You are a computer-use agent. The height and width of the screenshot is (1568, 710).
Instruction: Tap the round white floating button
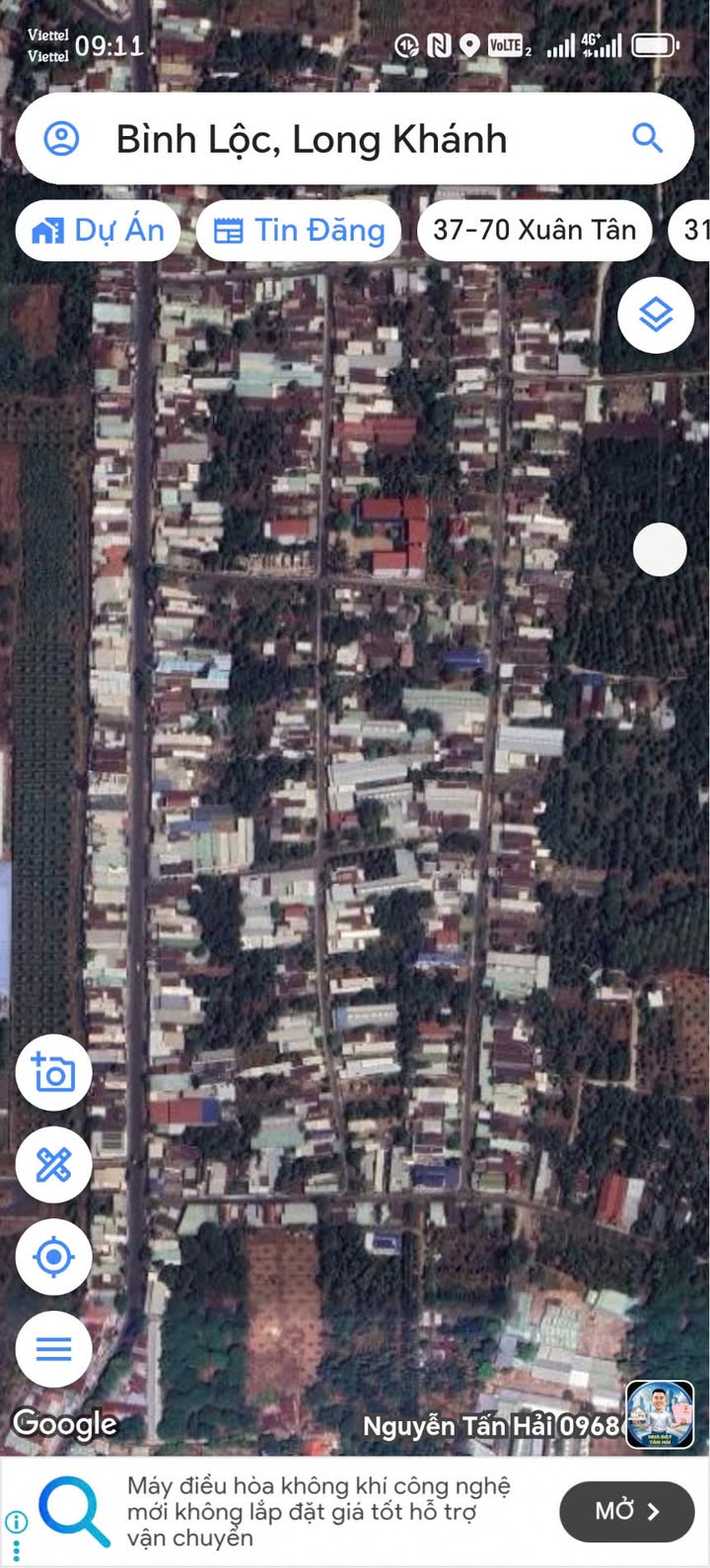coord(659,549)
